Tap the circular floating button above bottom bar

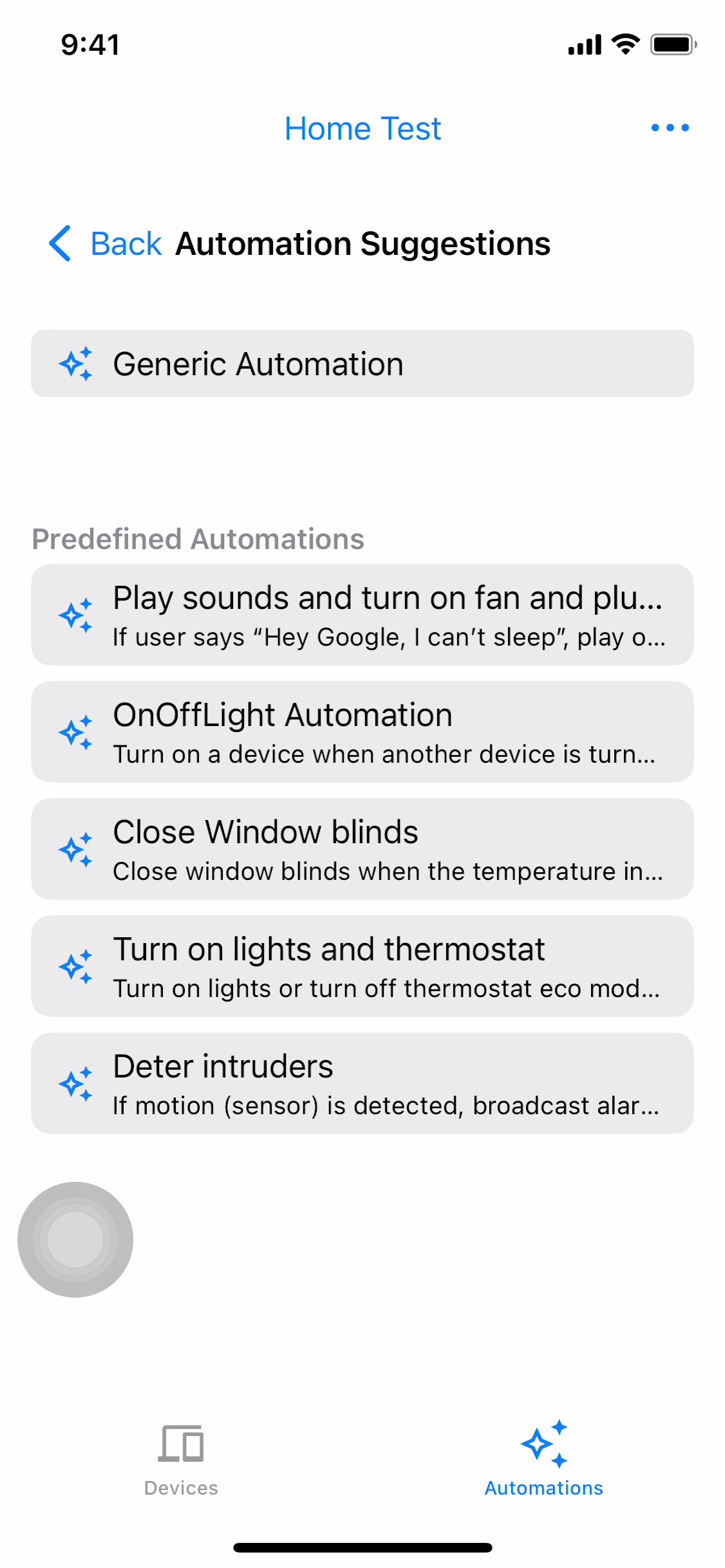(75, 1238)
